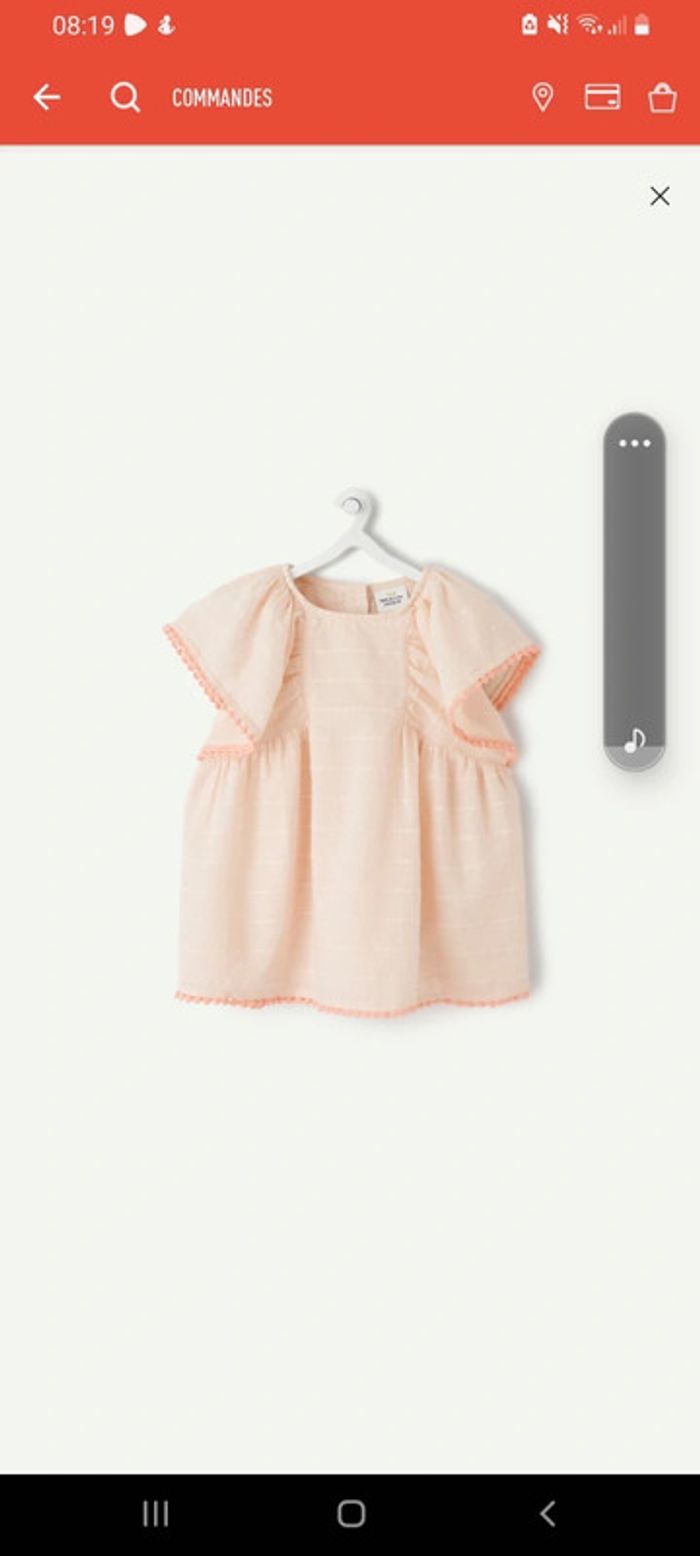700x1556 pixels.
Task: Go back using the top-left arrow
Action: tap(46, 97)
